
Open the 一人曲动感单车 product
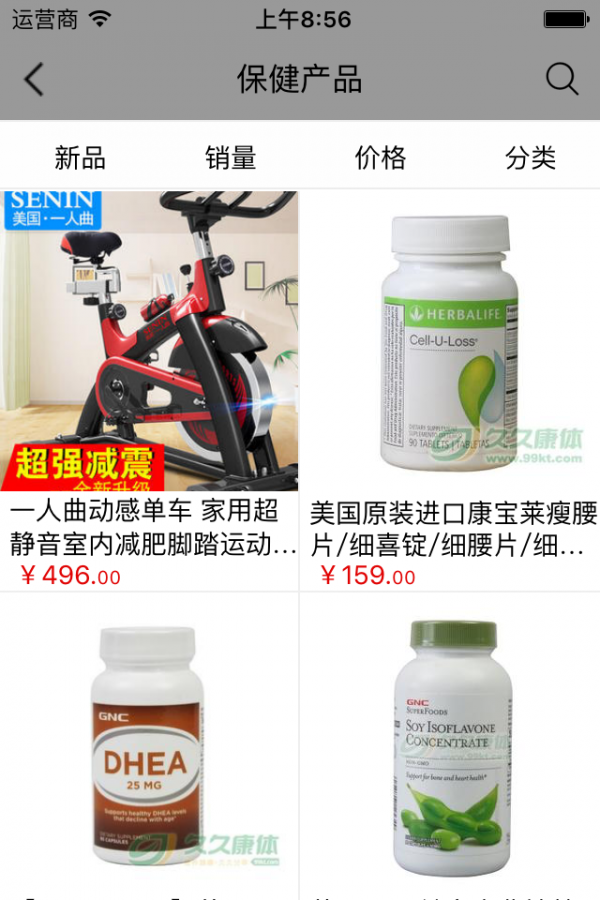[150, 340]
